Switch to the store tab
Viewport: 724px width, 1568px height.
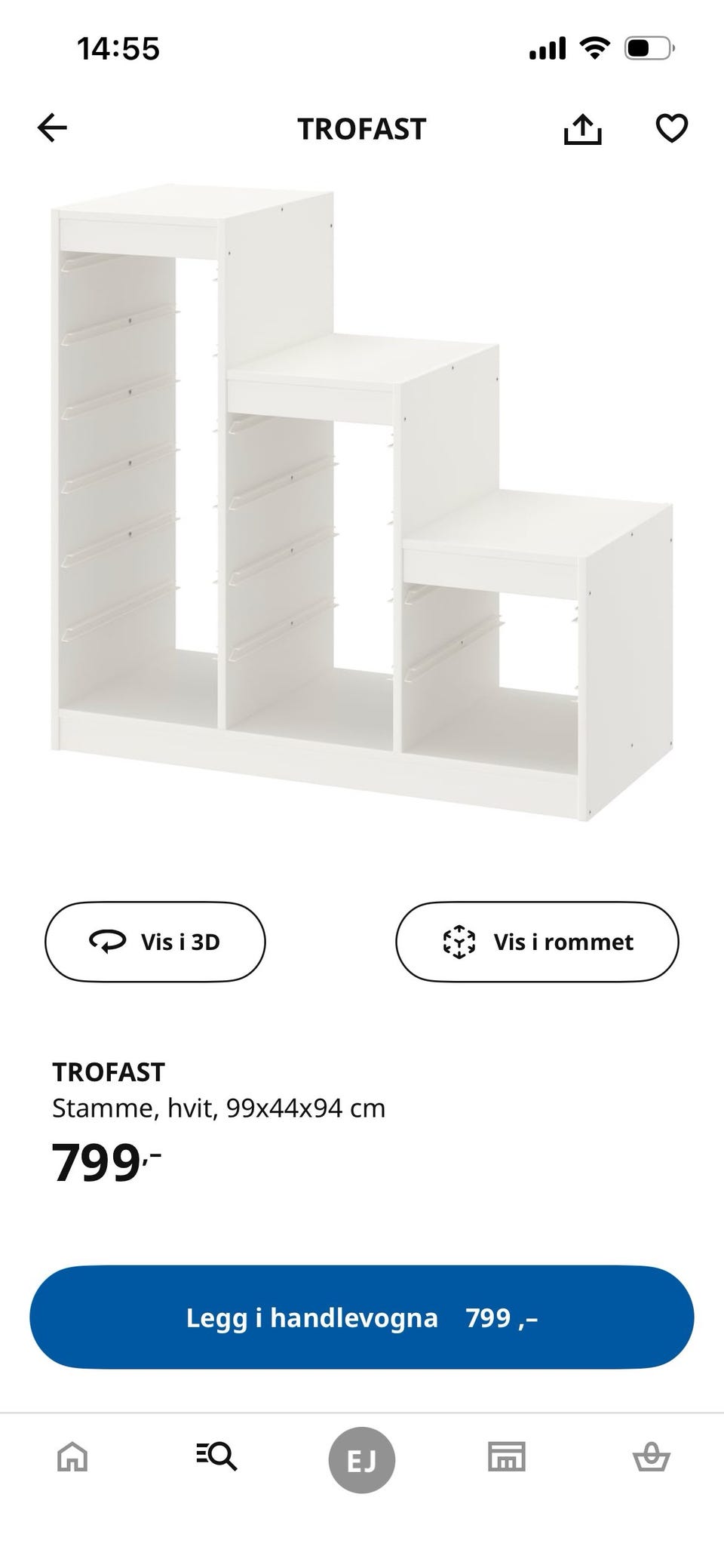507,1456
